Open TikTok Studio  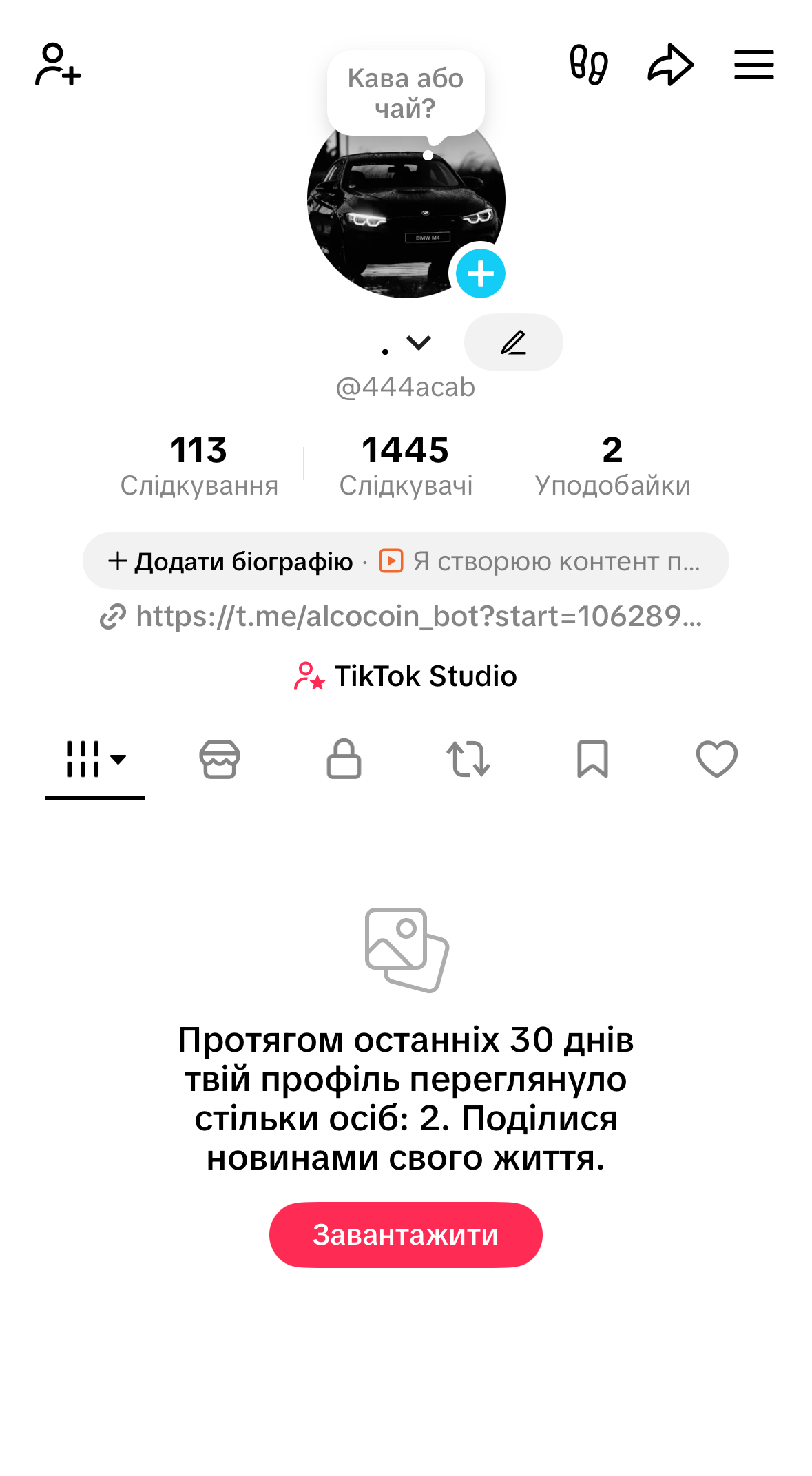405,676
